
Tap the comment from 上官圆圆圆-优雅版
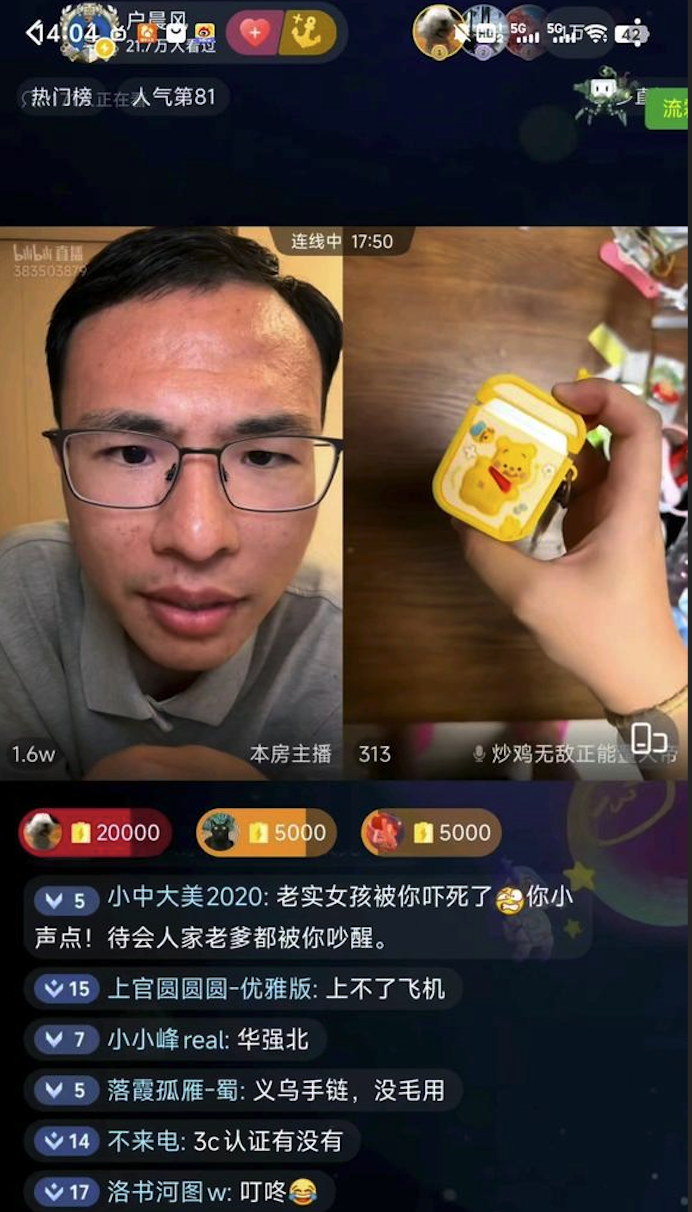click(x=243, y=989)
